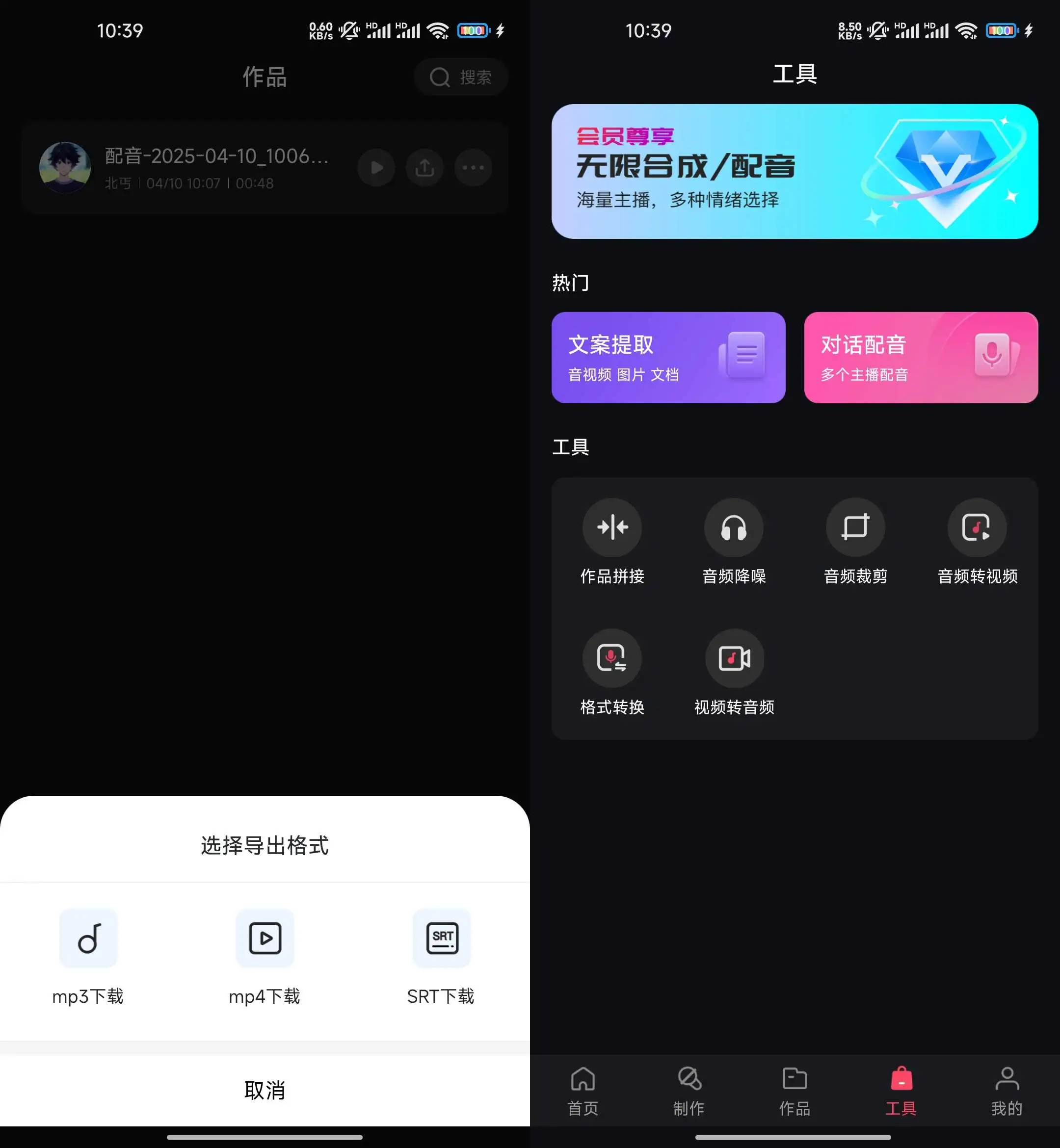Dismiss export sheet with 取消
This screenshot has height=1148, width=1060.
[x=265, y=1090]
